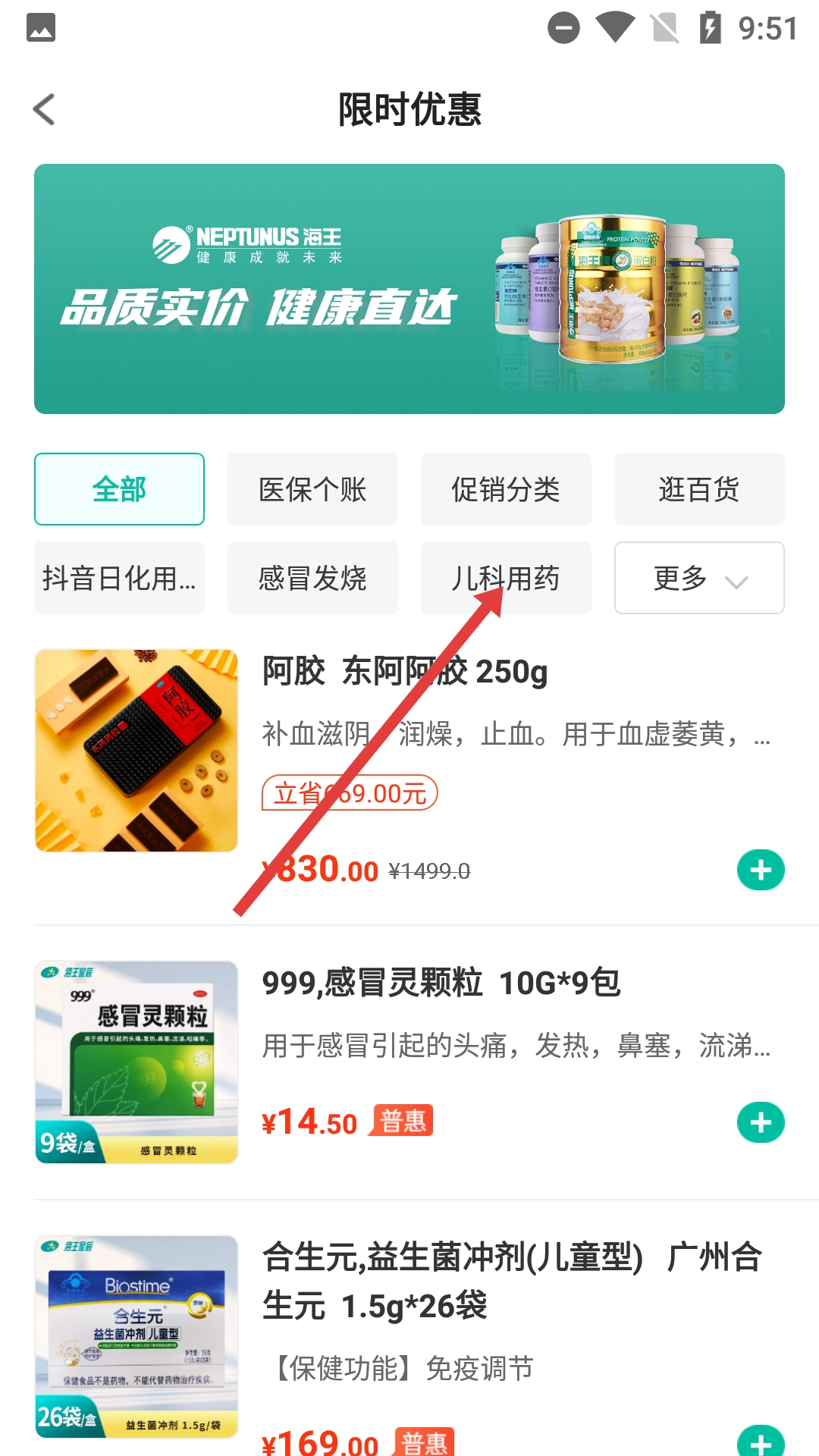
Task: View 999 感冒灵颗粒 product details
Action: (x=441, y=984)
